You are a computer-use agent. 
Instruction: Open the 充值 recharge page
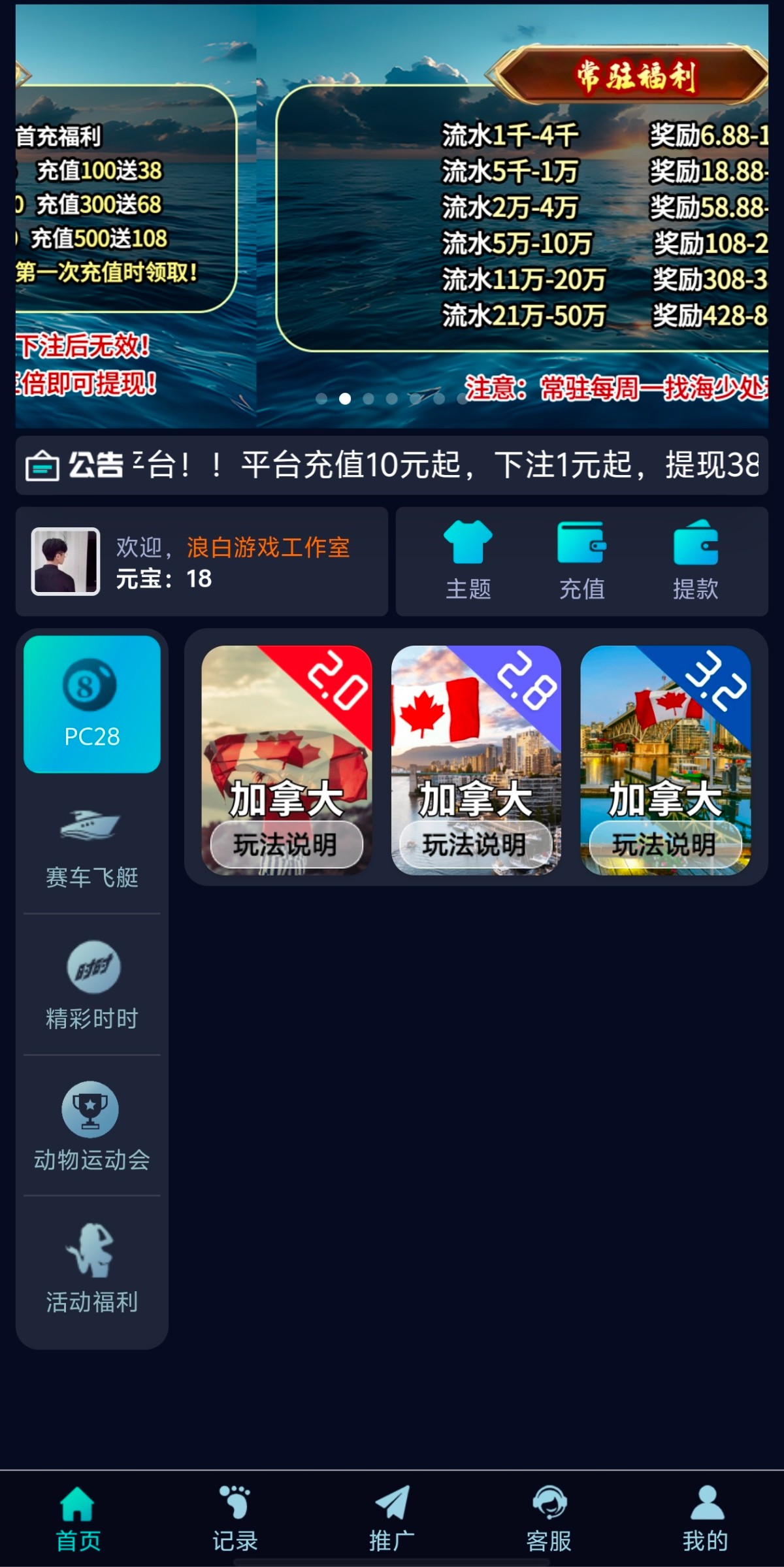(x=581, y=560)
